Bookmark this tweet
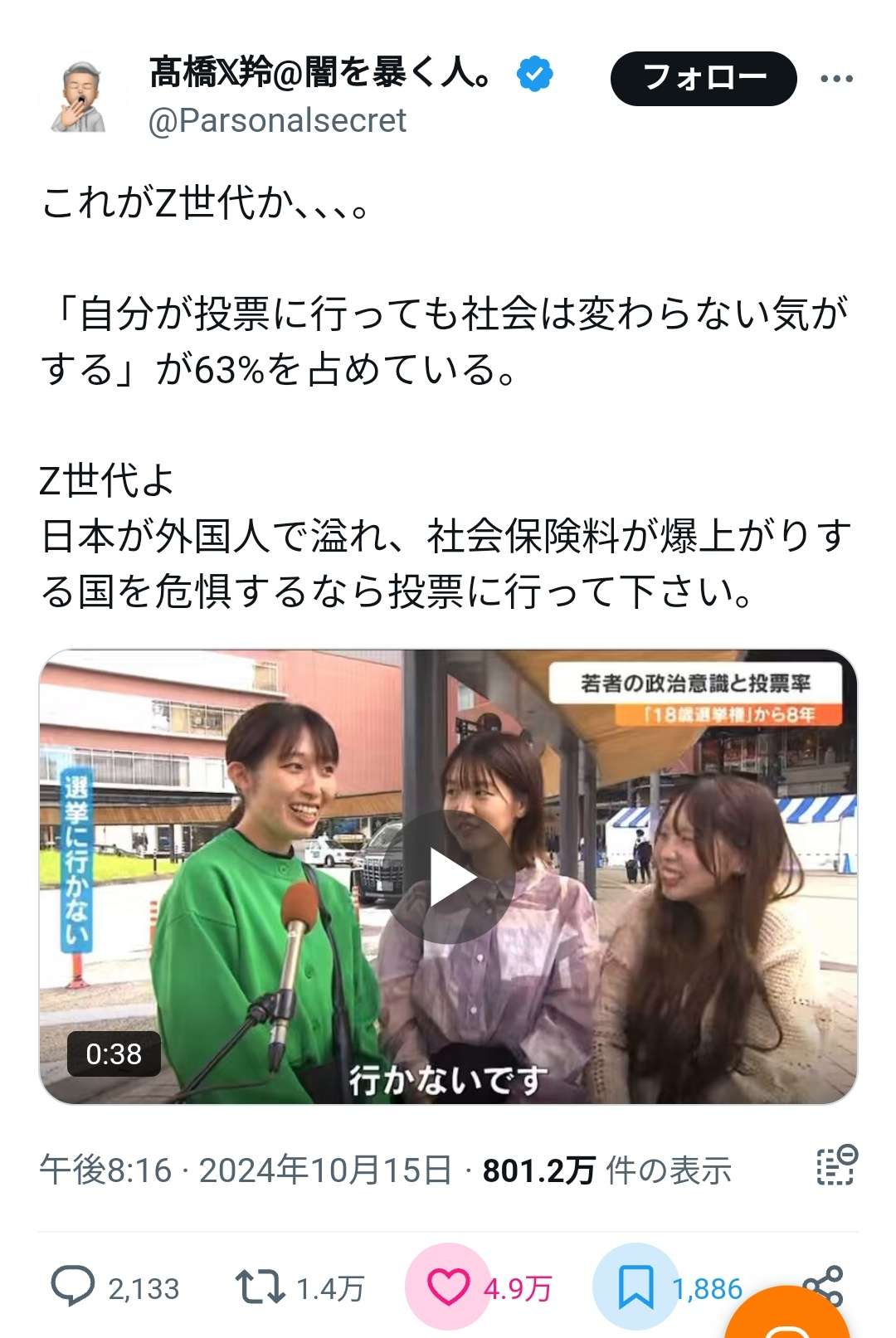The image size is (896, 1338). (x=635, y=1287)
